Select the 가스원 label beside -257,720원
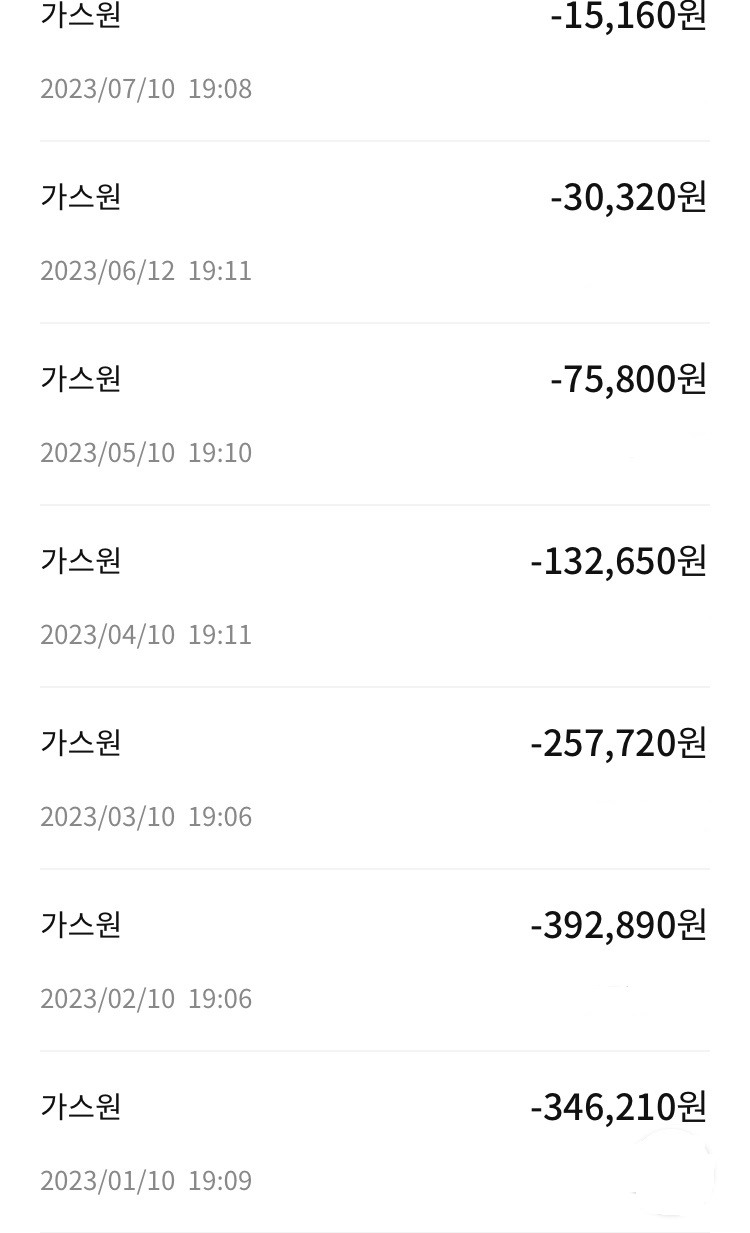Viewport: 750px width, 1233px height. tap(80, 743)
